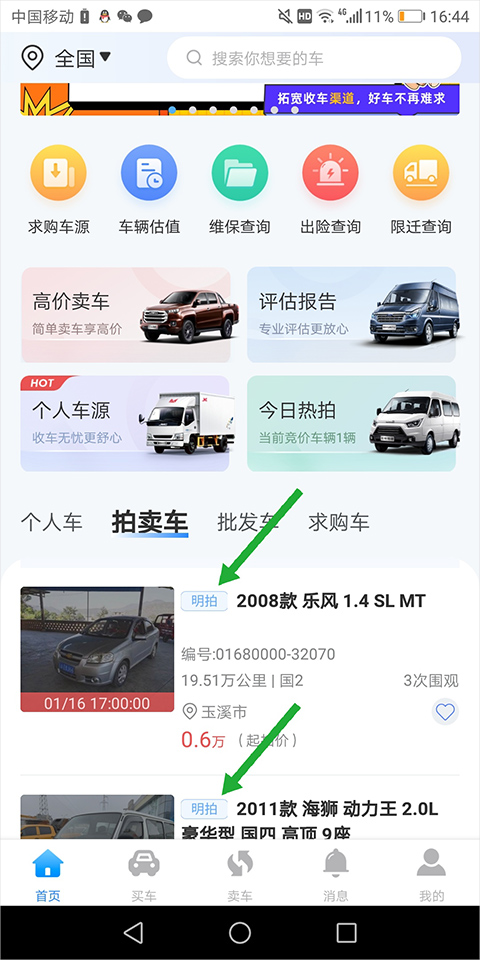Favorite the 2008款 乐风 listing with heart icon
480x960 pixels.
pyautogui.click(x=445, y=711)
